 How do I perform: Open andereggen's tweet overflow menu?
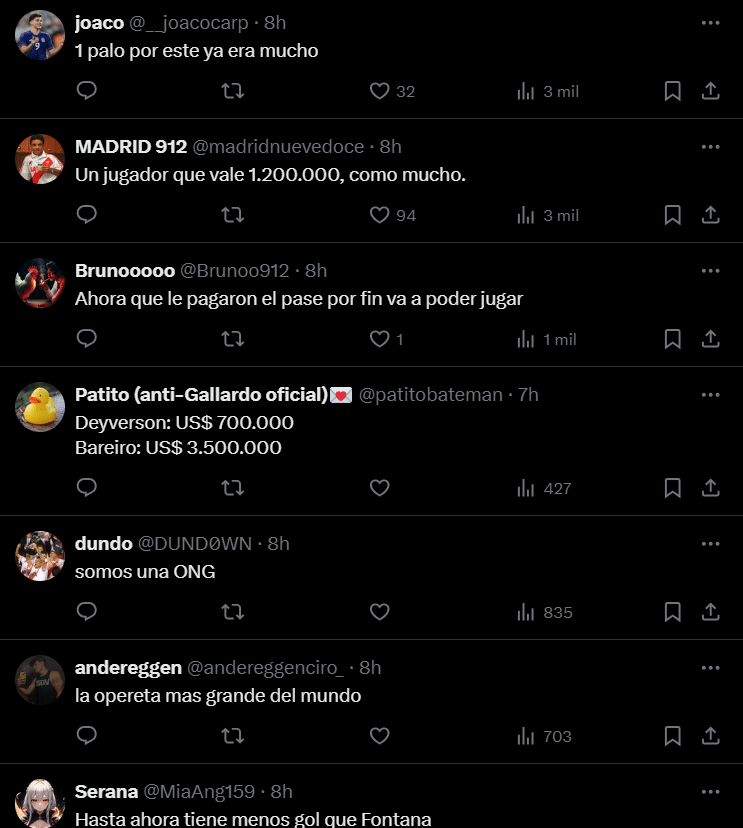[710, 668]
